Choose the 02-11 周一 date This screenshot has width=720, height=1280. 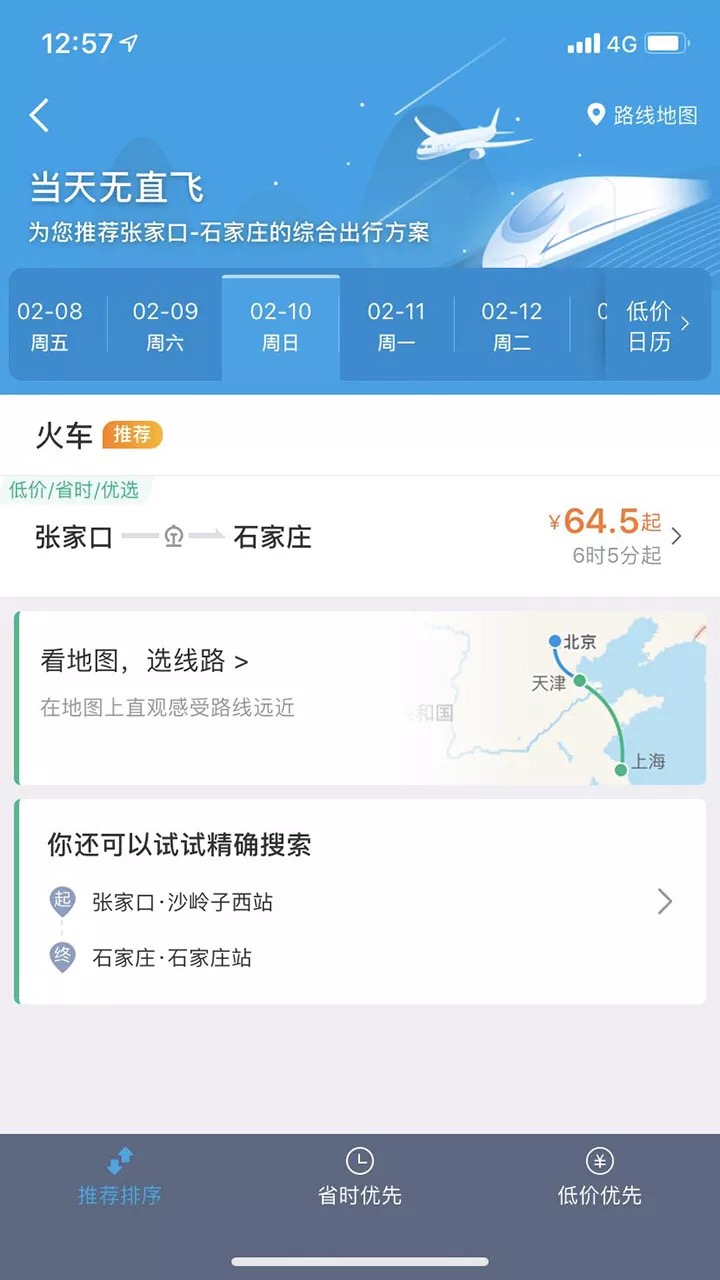click(396, 326)
